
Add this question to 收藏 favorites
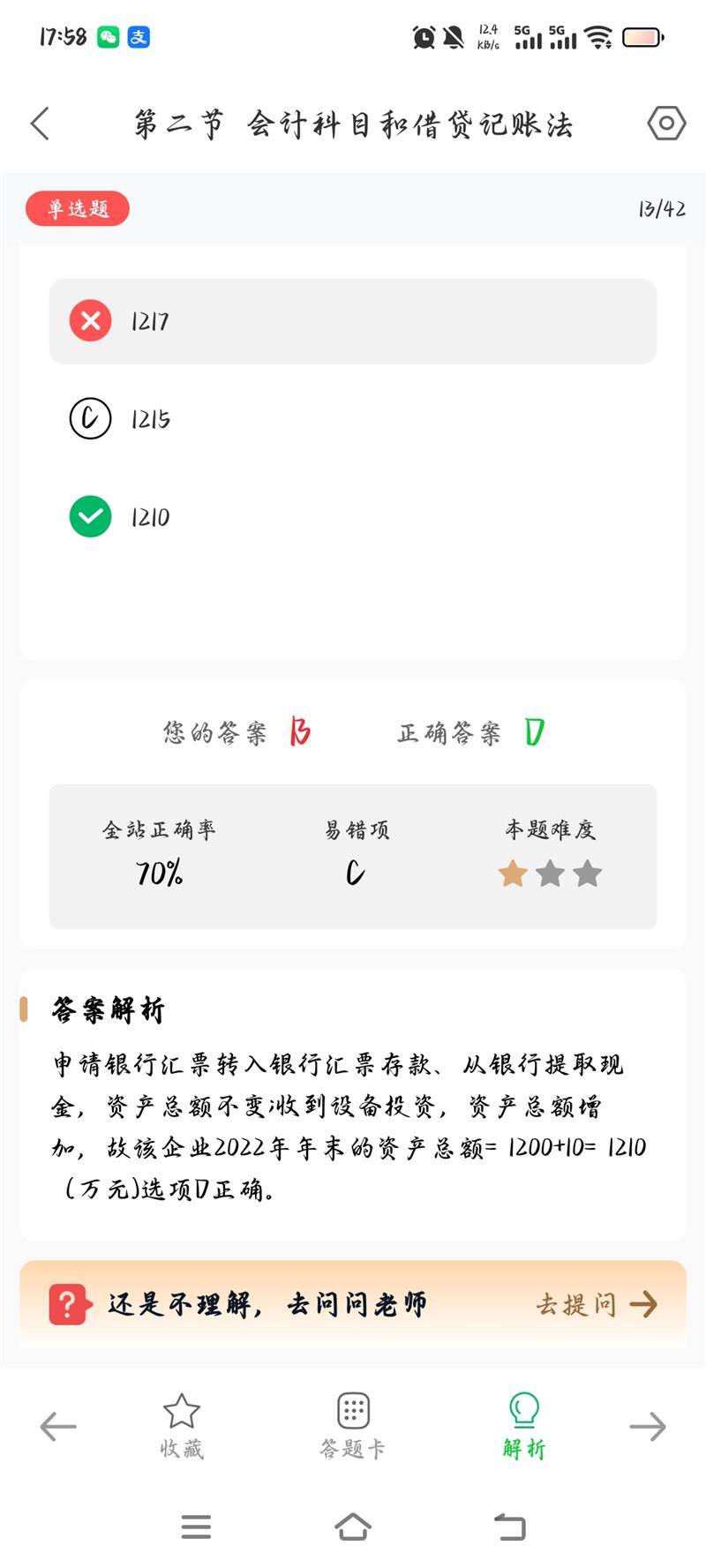pos(182,1424)
